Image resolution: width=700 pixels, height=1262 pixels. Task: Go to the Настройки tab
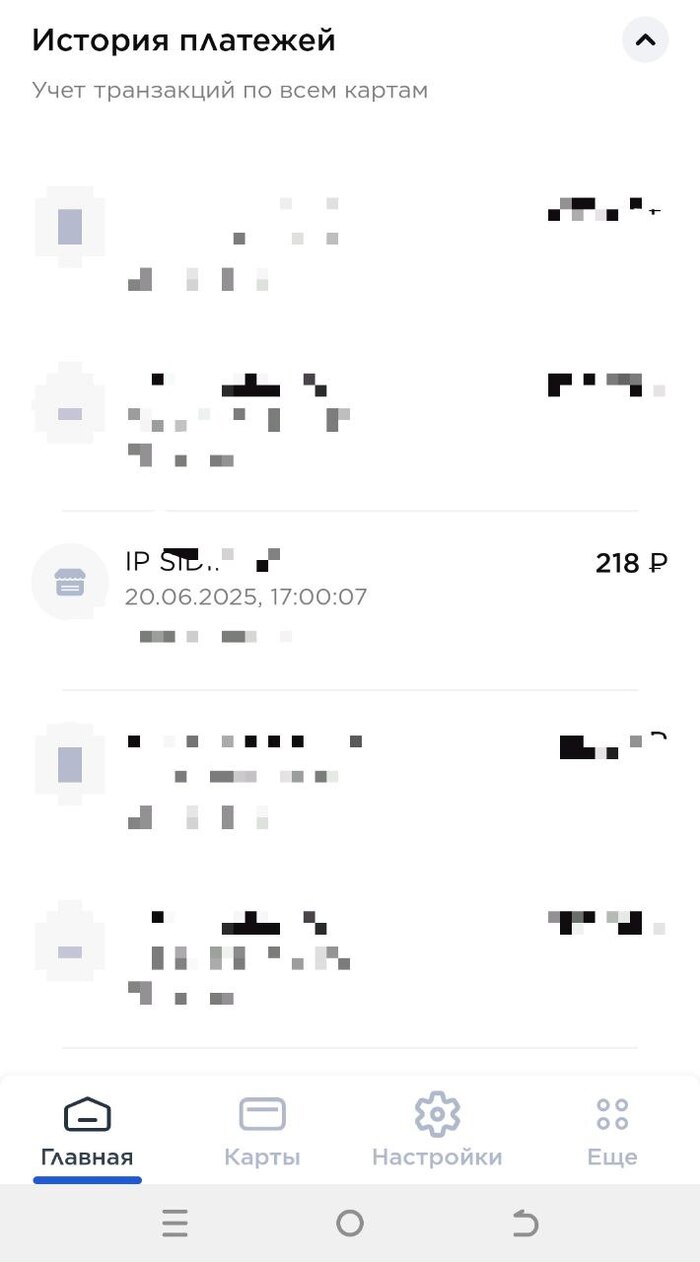(x=437, y=1132)
